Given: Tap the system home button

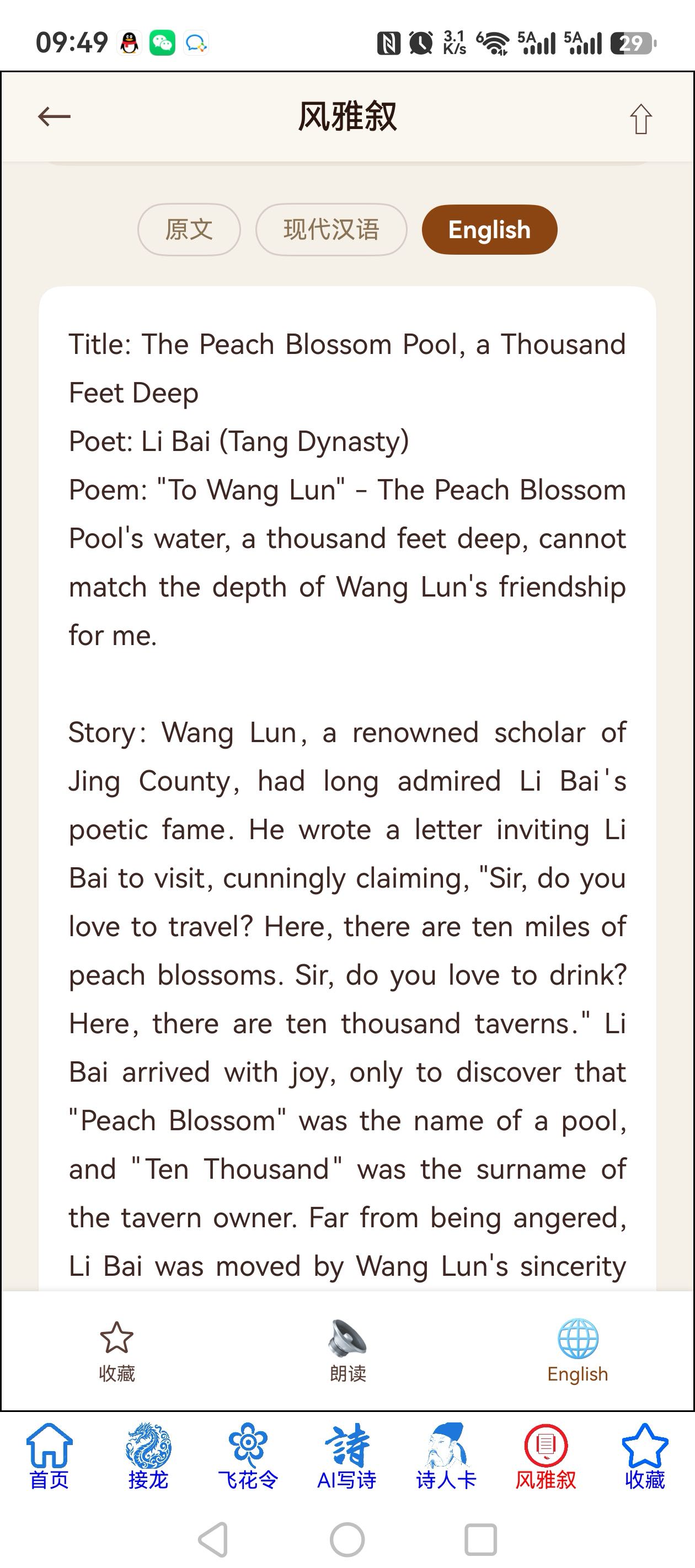Looking at the screenshot, I should click(347, 1540).
